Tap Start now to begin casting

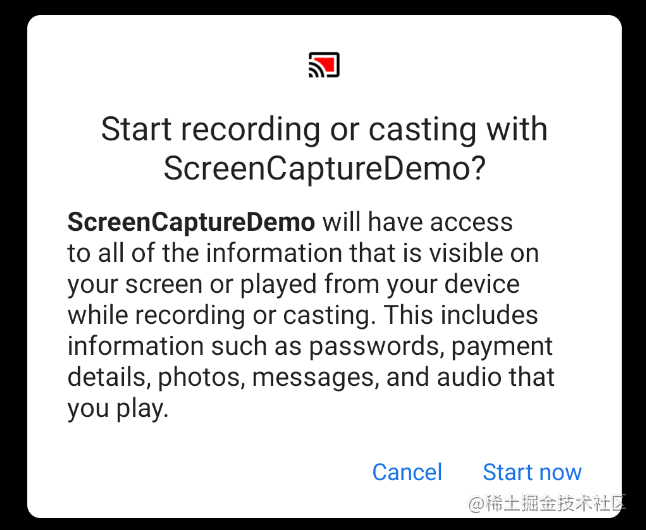coord(532,472)
